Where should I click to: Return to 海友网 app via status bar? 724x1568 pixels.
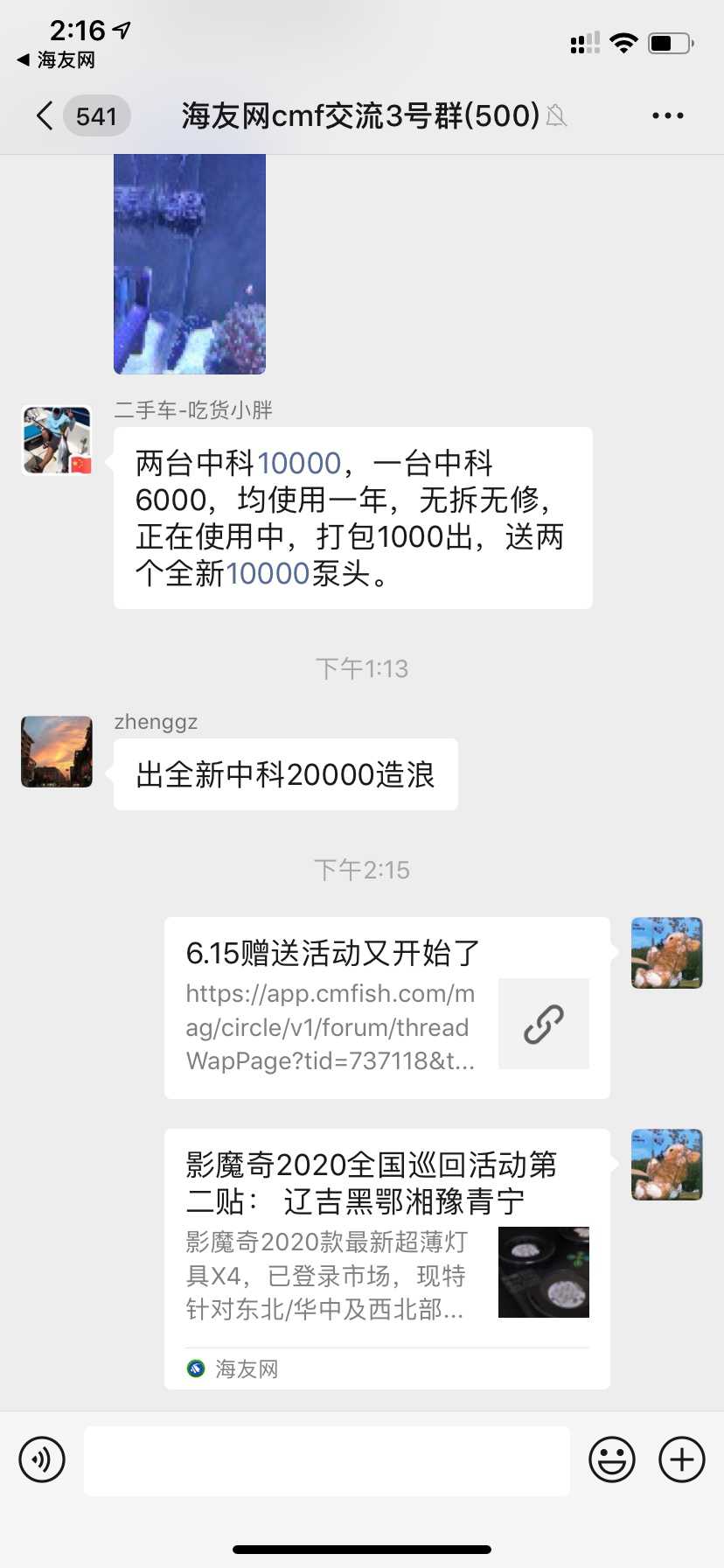pyautogui.click(x=56, y=59)
